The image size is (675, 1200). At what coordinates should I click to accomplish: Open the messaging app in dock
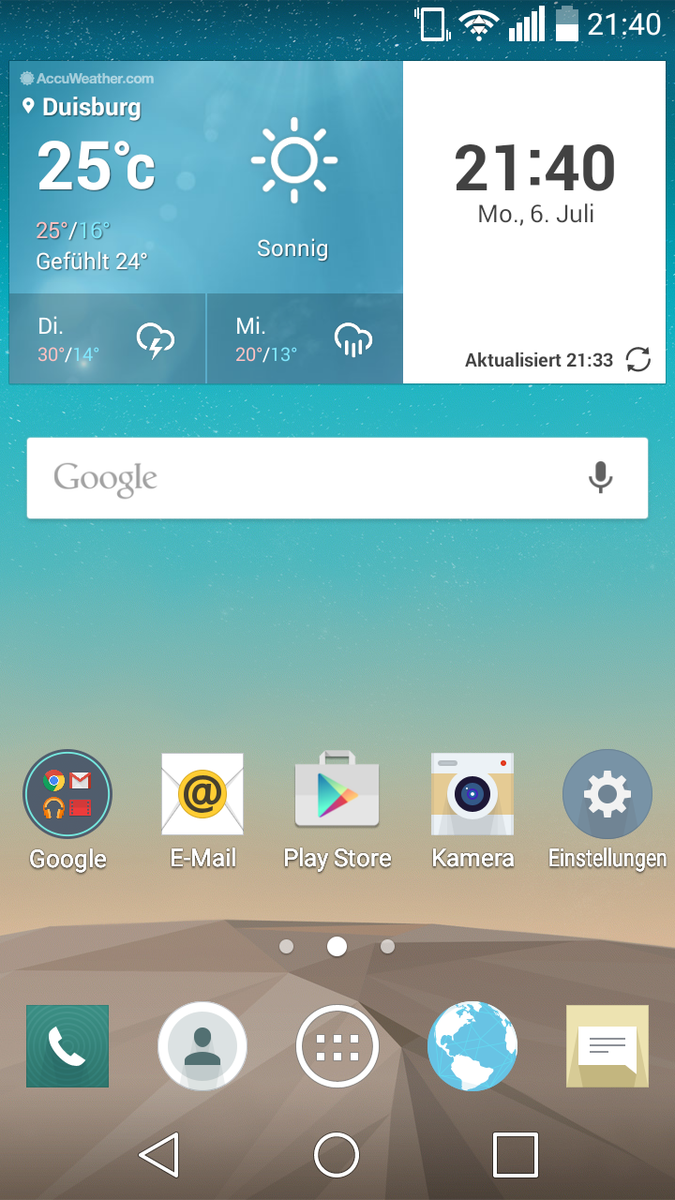(607, 1046)
